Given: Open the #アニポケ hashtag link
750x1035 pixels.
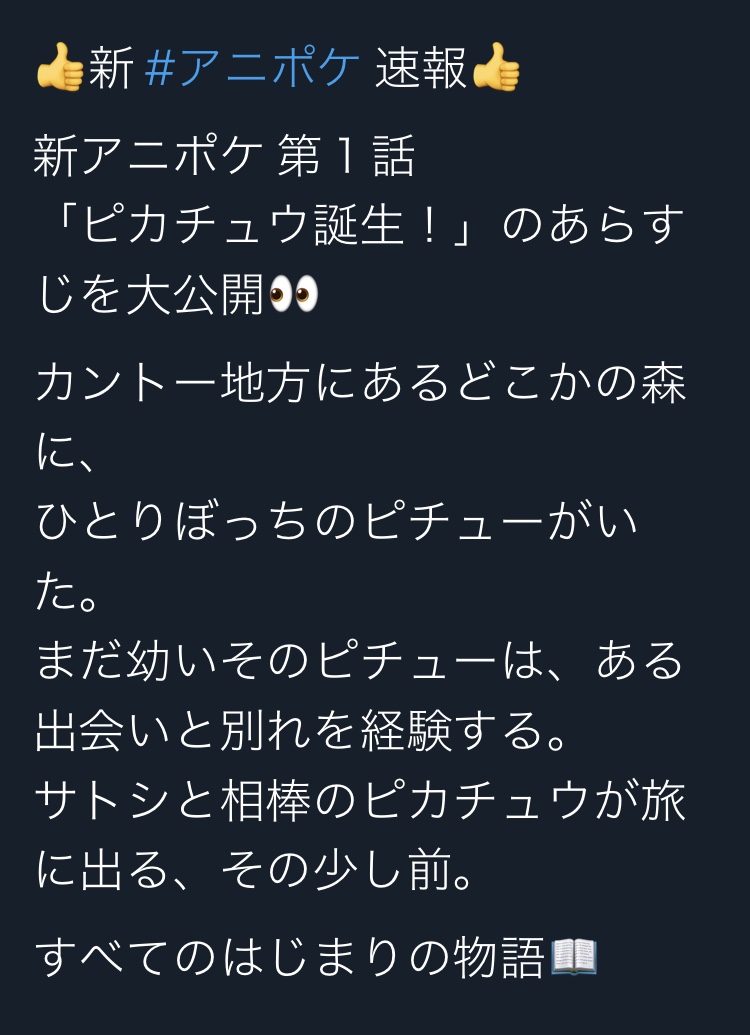Looking at the screenshot, I should point(252,70).
